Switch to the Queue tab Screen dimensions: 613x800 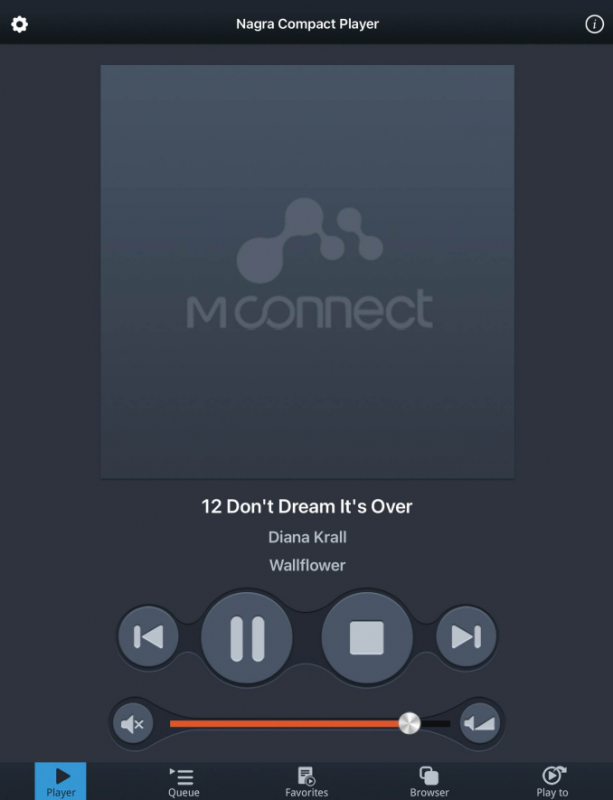point(184,781)
